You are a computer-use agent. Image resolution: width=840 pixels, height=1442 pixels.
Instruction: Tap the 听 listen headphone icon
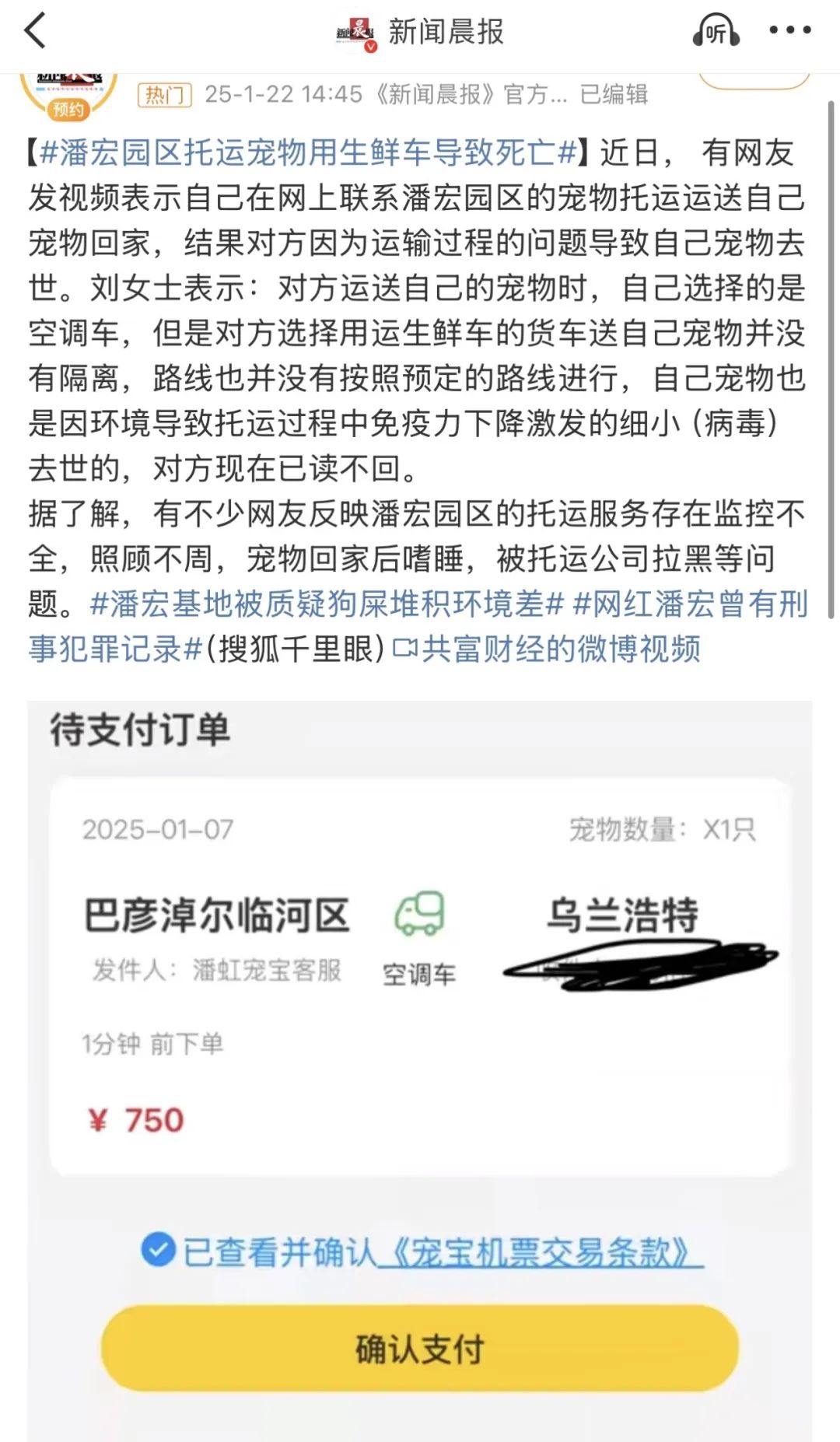tap(716, 32)
